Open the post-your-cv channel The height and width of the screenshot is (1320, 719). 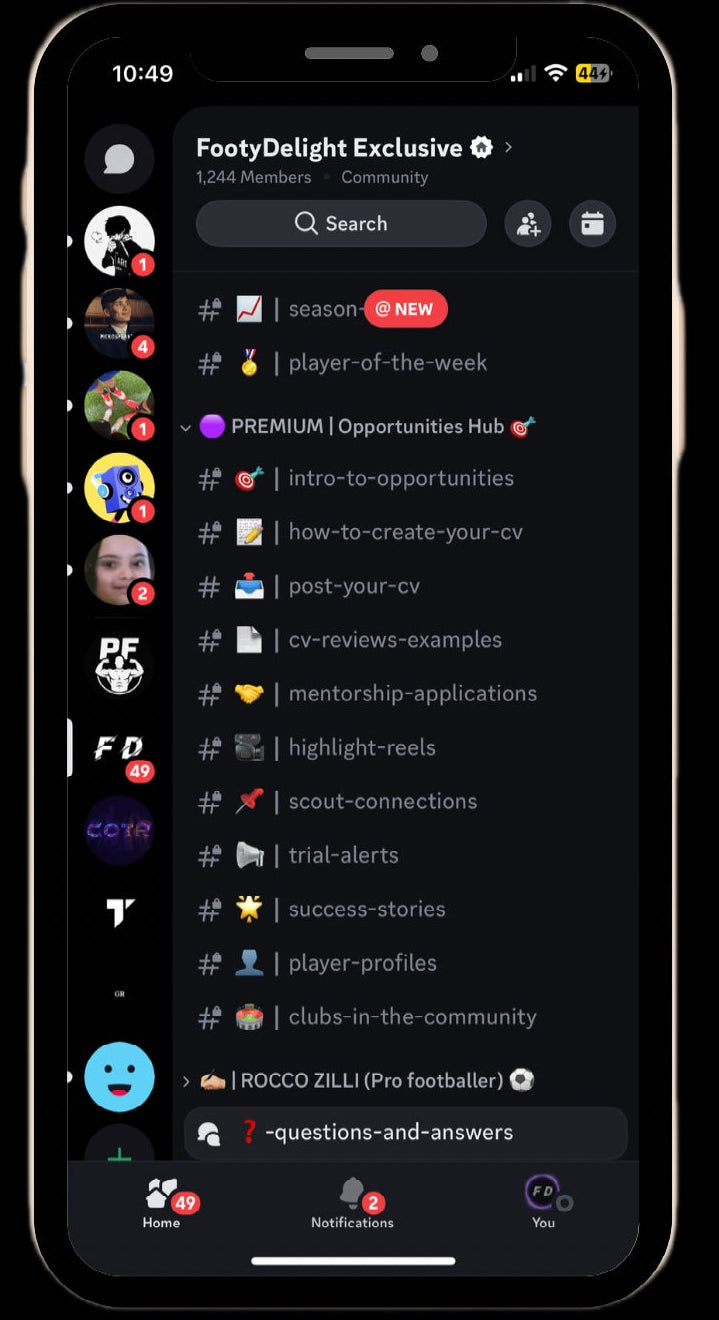click(354, 586)
